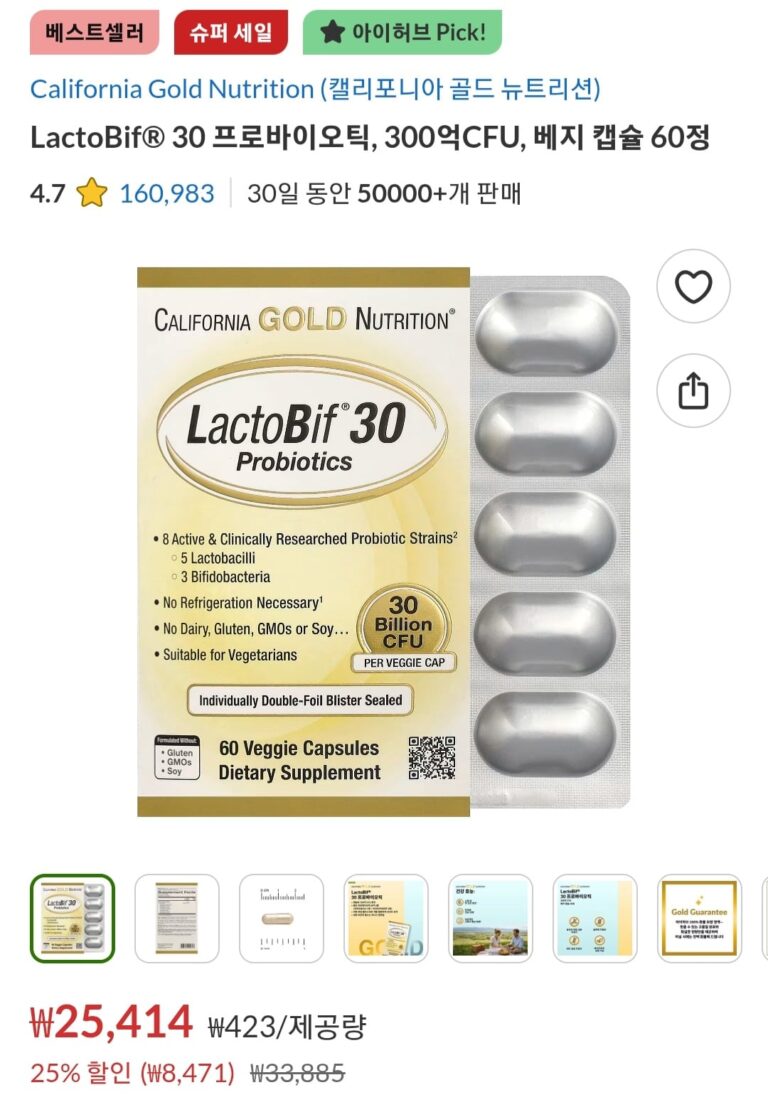
Task: Select the supplement facts label thumbnail
Action: [x=177, y=918]
